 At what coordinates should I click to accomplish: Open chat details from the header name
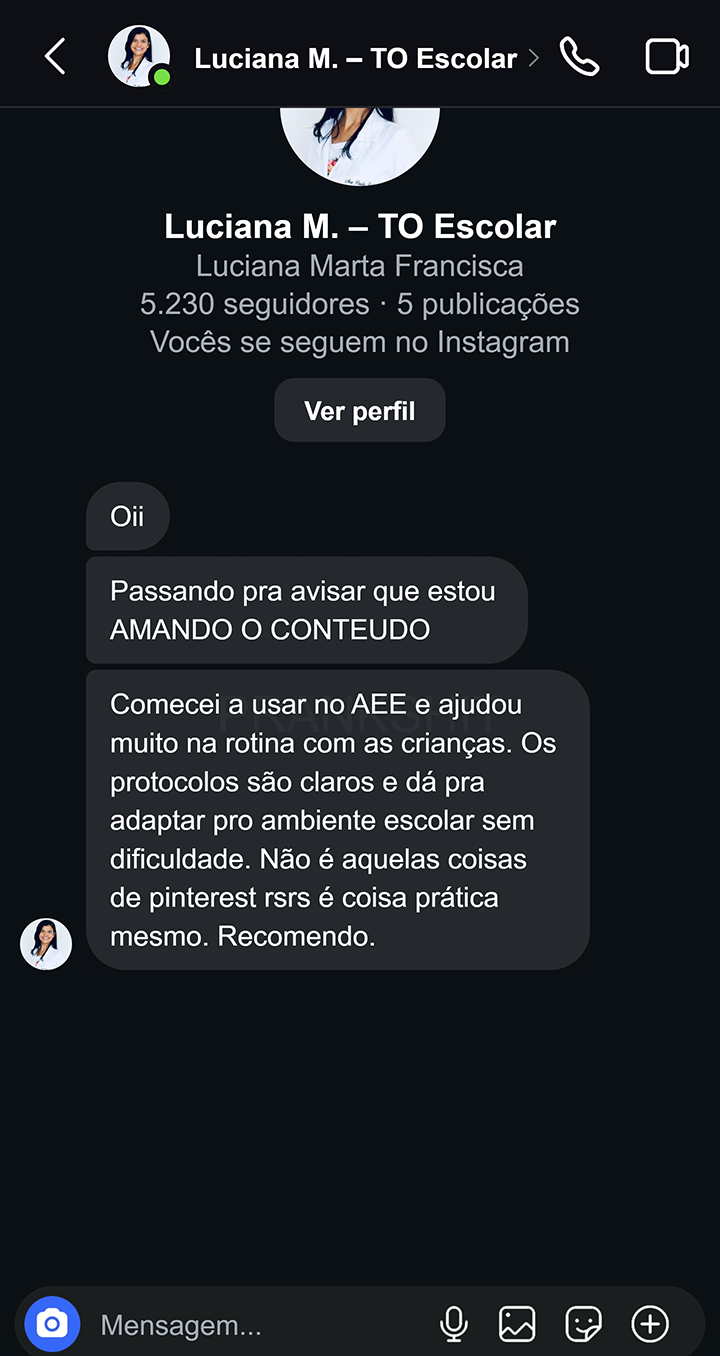point(355,58)
